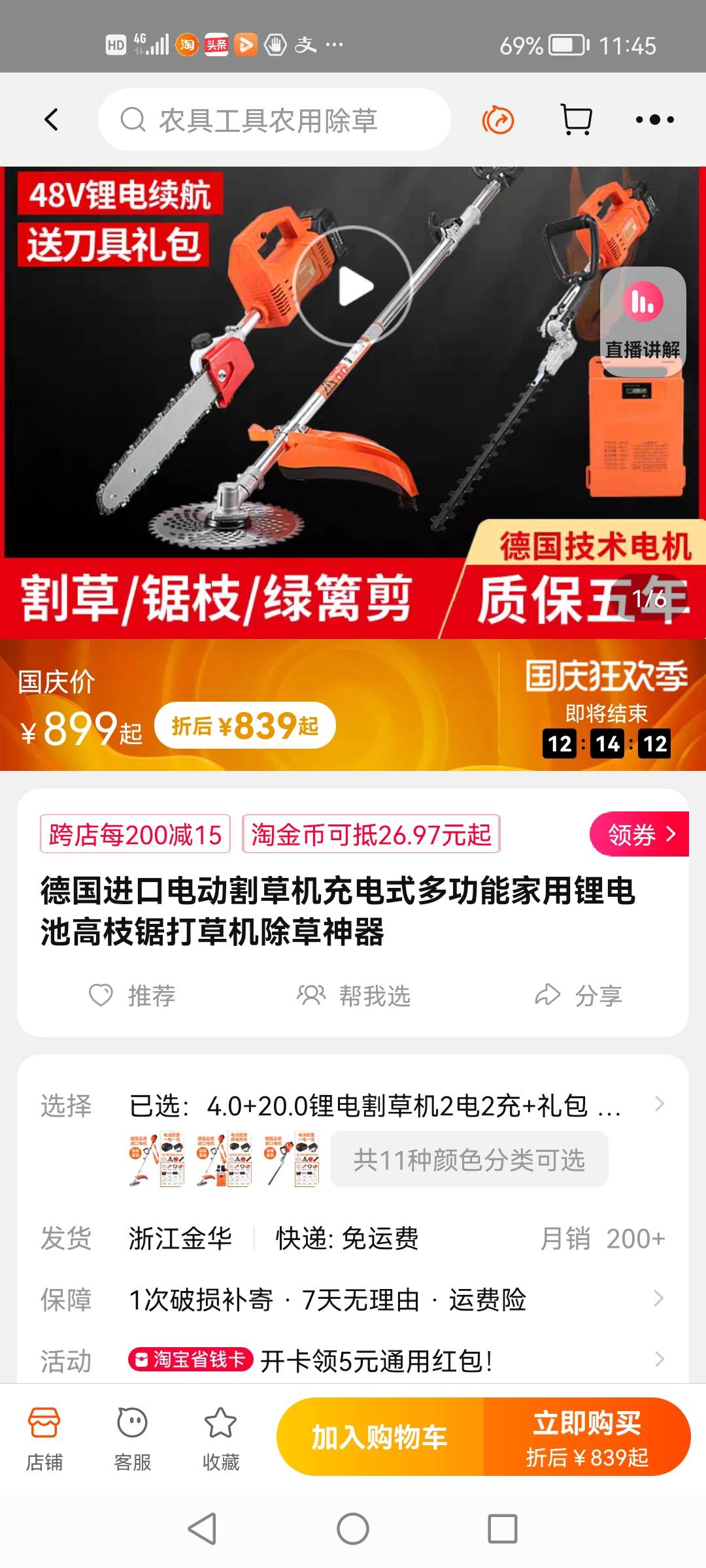This screenshot has width=706, height=1568.
Task: Tap the search box for 农具工具农用除草
Action: pos(275,120)
